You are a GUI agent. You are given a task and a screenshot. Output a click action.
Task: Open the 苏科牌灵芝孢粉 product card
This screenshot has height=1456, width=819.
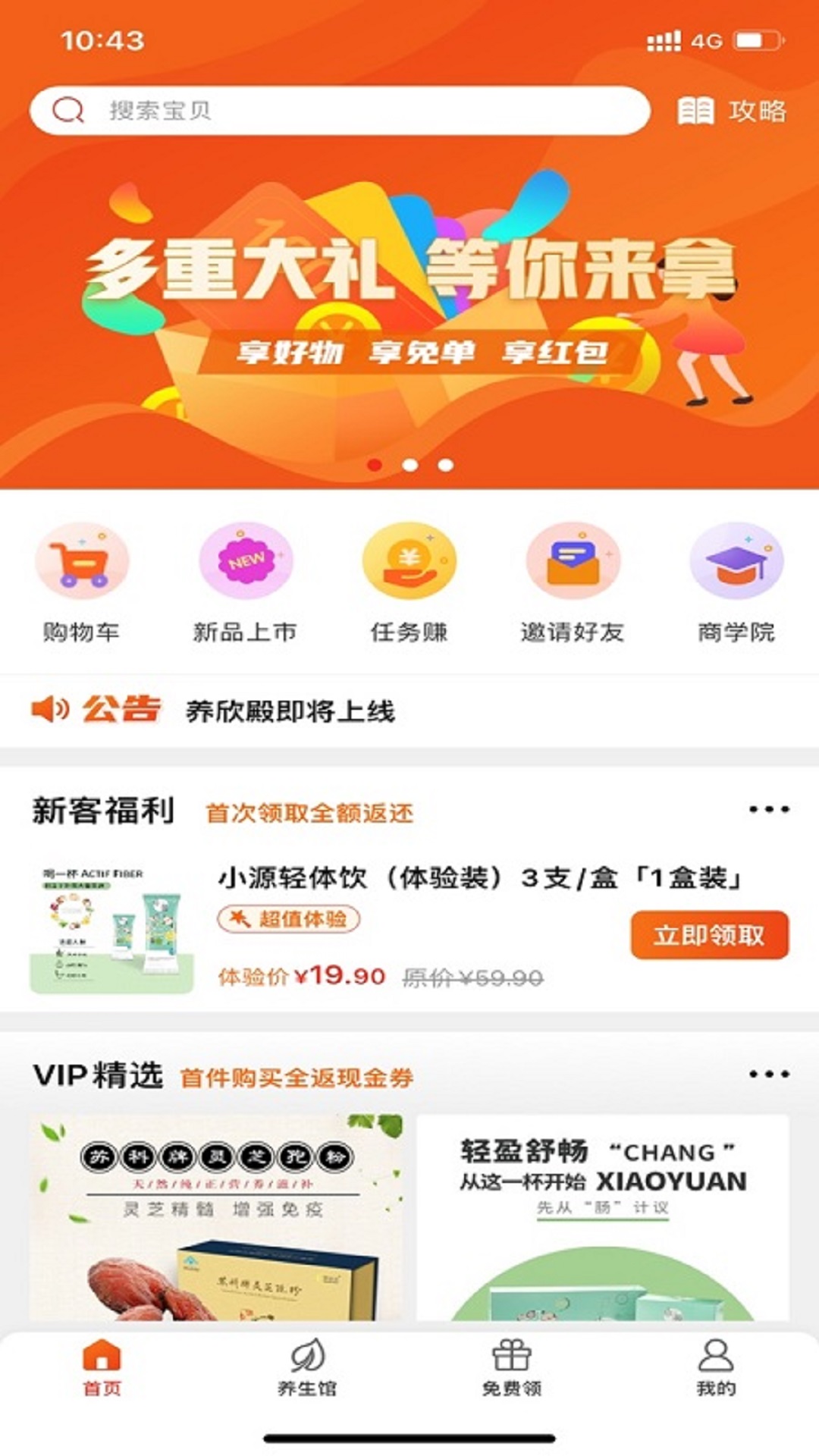[217, 1217]
